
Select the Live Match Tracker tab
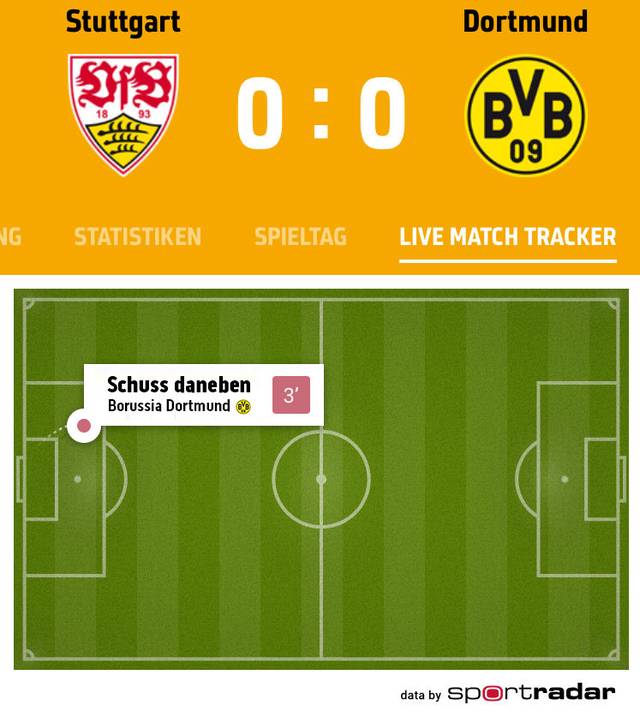(x=507, y=237)
